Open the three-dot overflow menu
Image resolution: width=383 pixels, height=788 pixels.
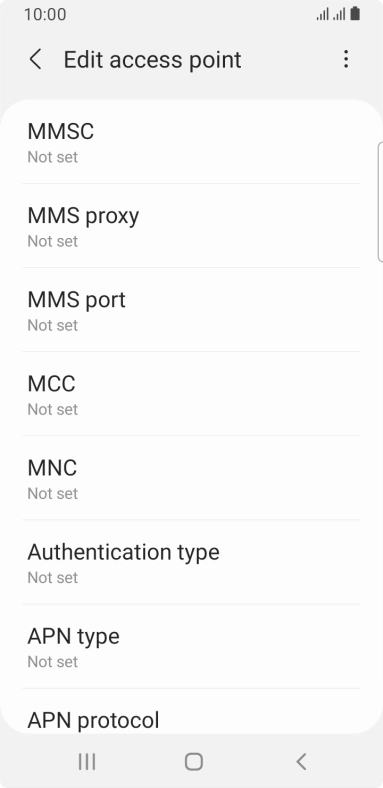345,60
